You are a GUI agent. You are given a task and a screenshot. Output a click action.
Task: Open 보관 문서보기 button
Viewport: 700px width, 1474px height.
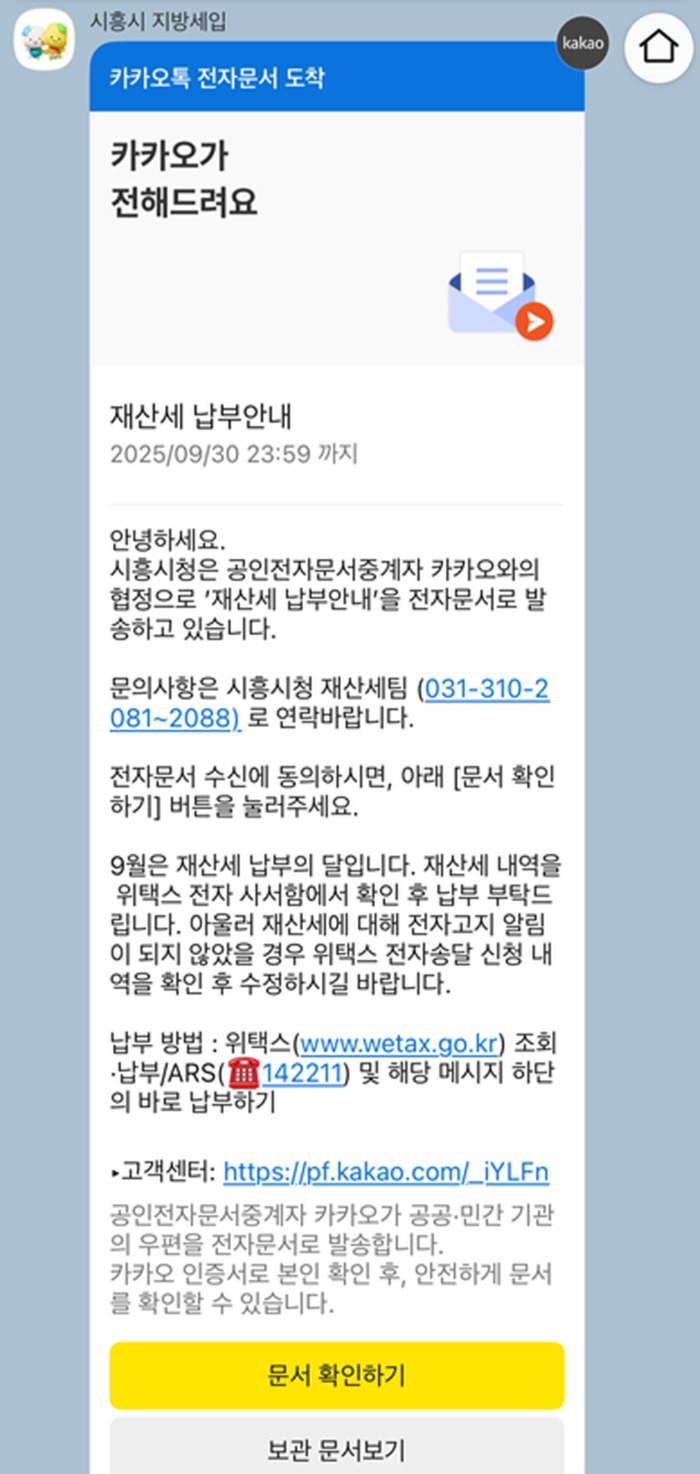[x=337, y=1448]
